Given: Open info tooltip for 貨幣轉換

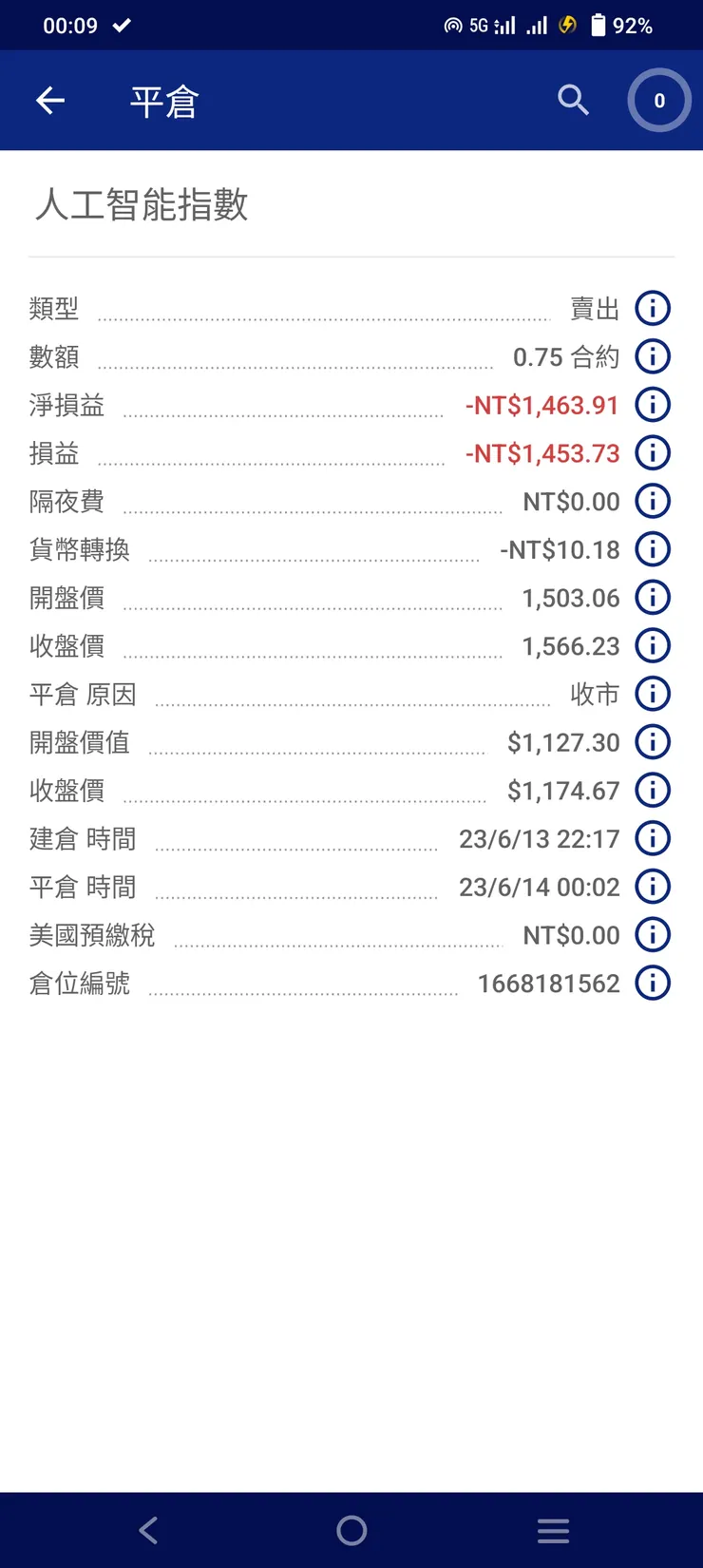Looking at the screenshot, I should click(x=653, y=549).
